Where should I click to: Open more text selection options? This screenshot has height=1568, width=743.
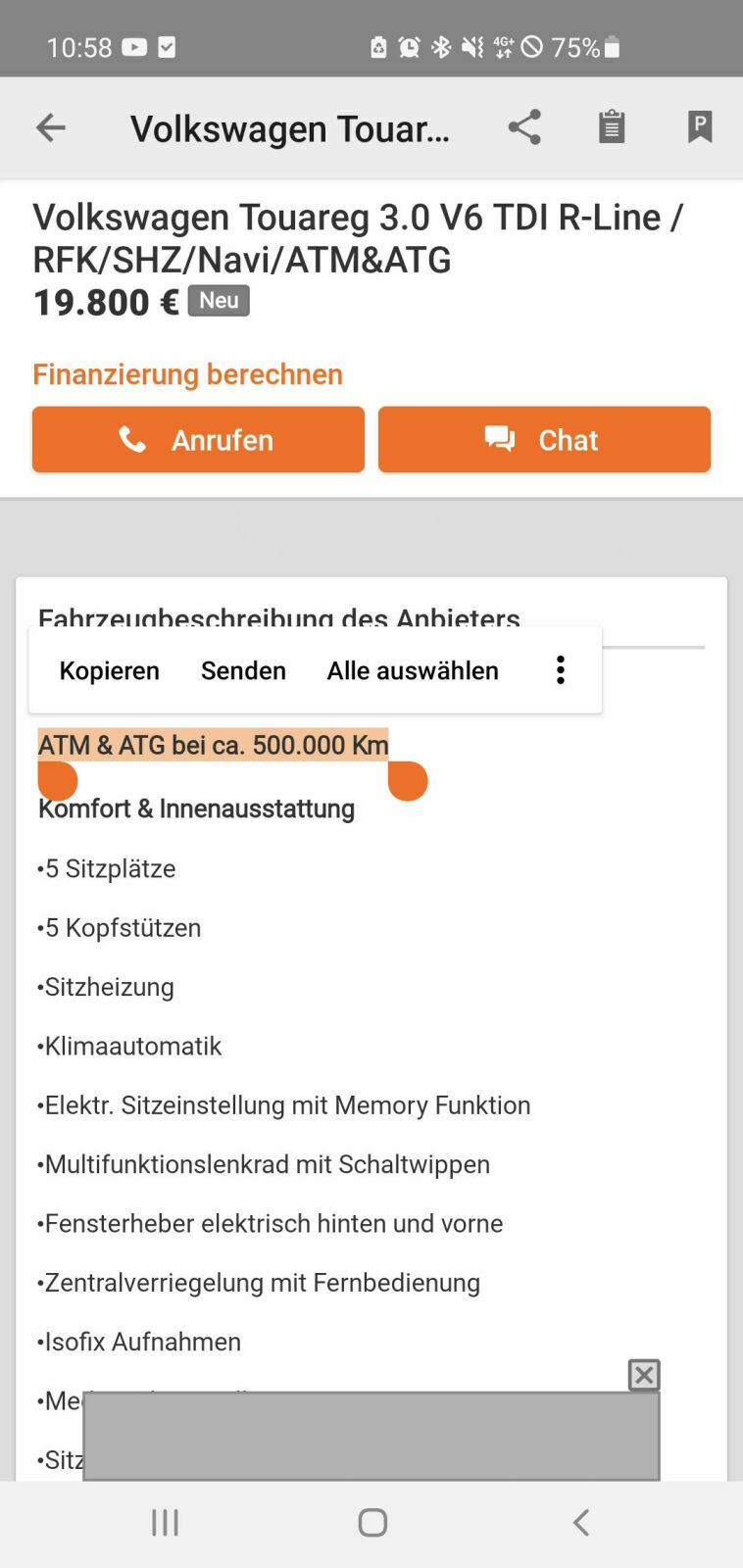click(x=561, y=670)
